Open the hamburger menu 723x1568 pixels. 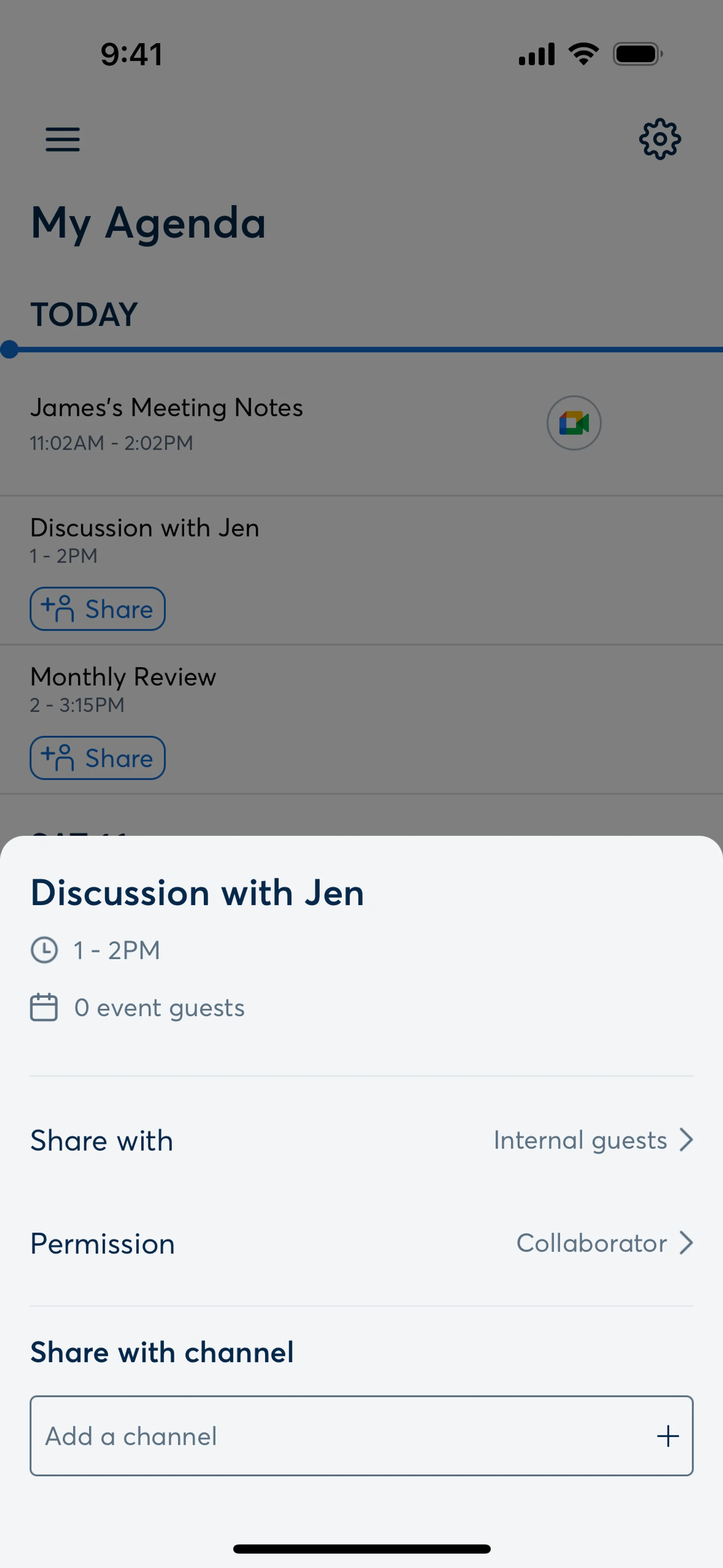click(x=63, y=139)
